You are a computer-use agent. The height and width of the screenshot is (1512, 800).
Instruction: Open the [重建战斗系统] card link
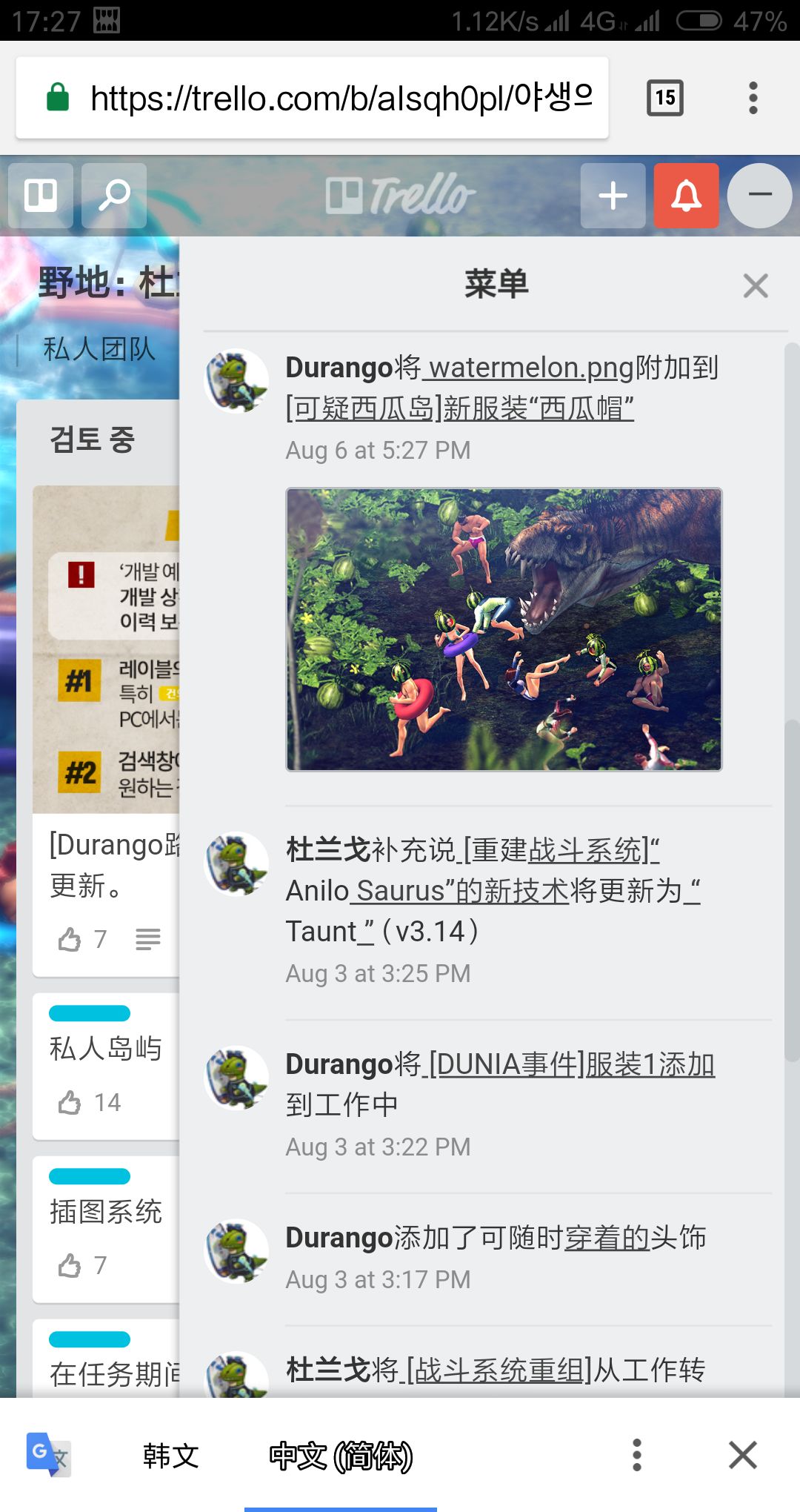point(561,850)
